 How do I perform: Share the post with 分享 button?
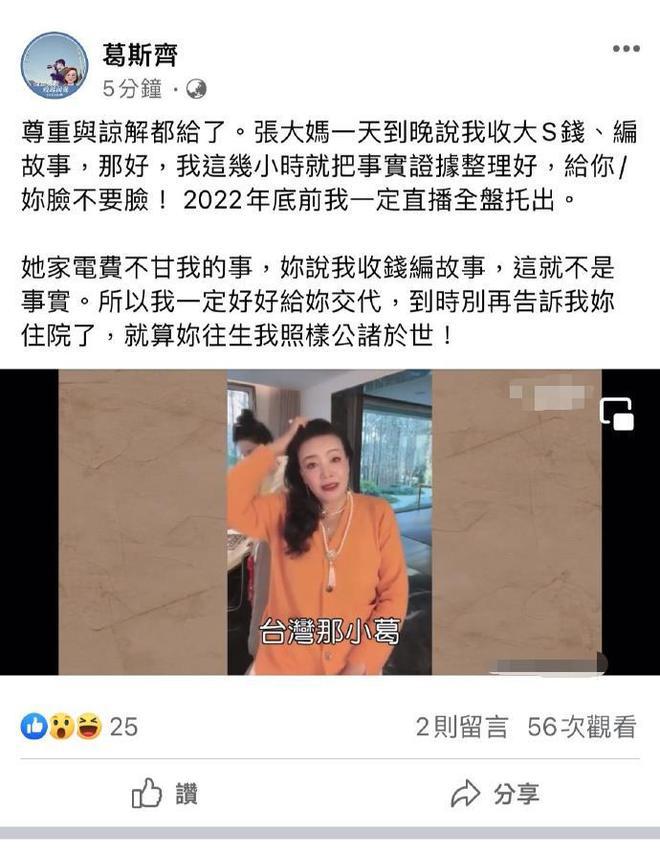point(495,795)
